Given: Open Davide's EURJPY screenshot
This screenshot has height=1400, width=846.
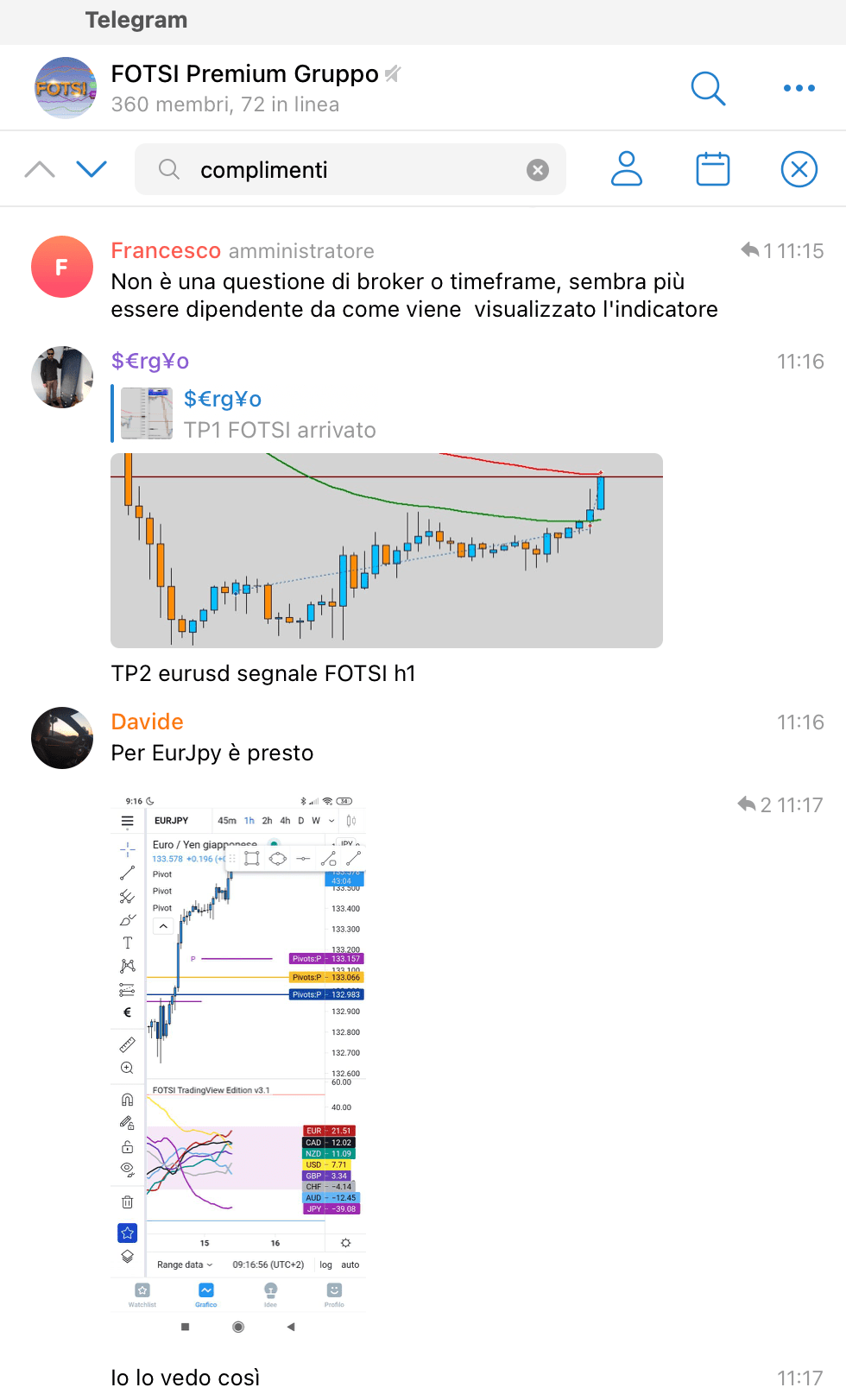Looking at the screenshot, I should [239, 1053].
